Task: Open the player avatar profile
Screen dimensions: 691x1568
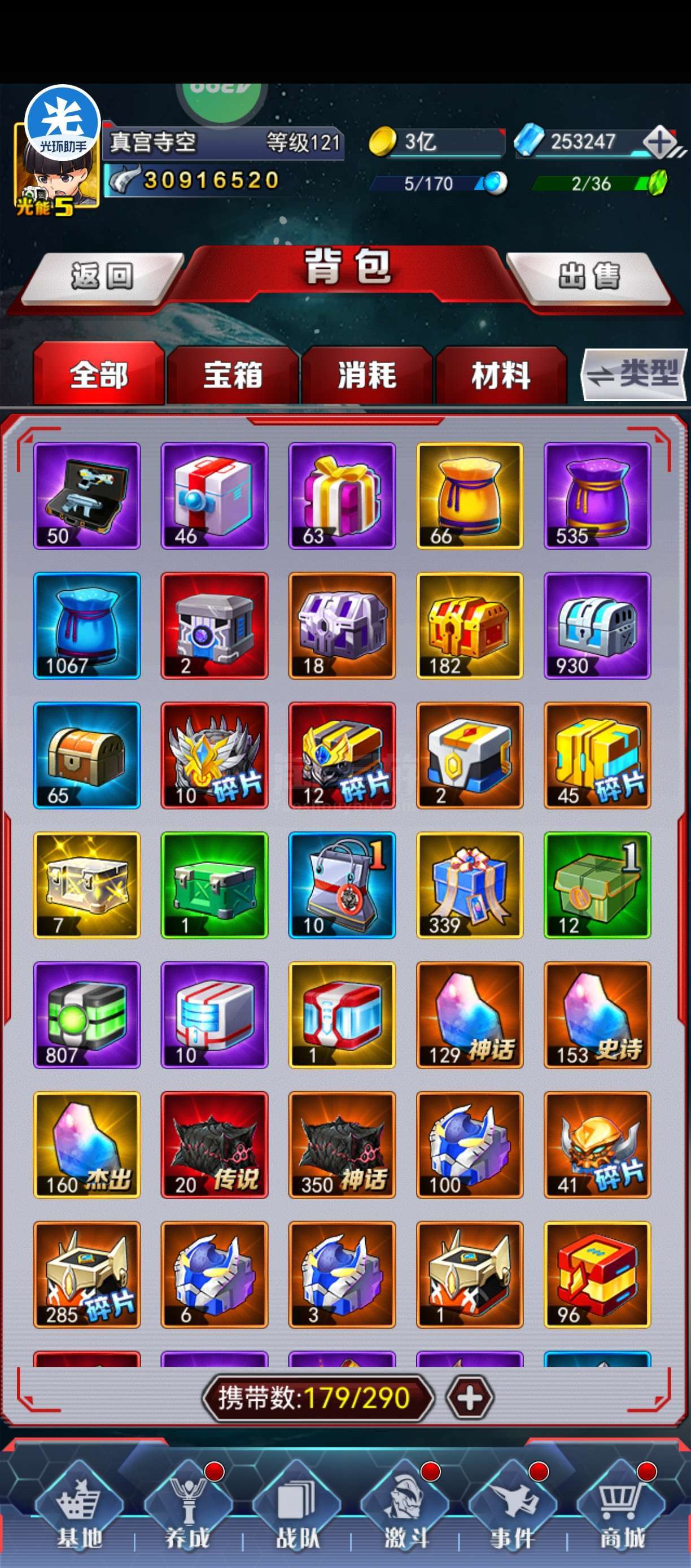Action: pyautogui.click(x=56, y=167)
